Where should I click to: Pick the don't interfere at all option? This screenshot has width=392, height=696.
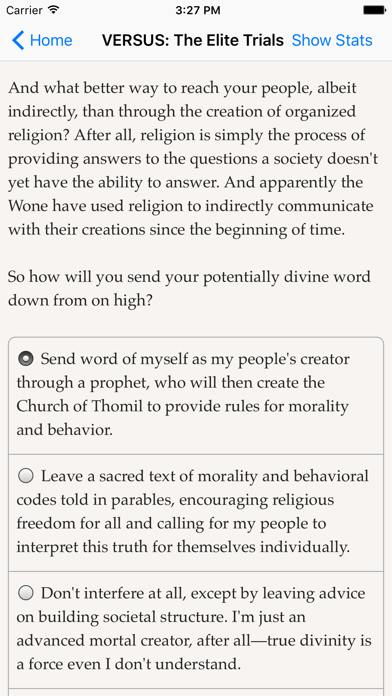196,630
